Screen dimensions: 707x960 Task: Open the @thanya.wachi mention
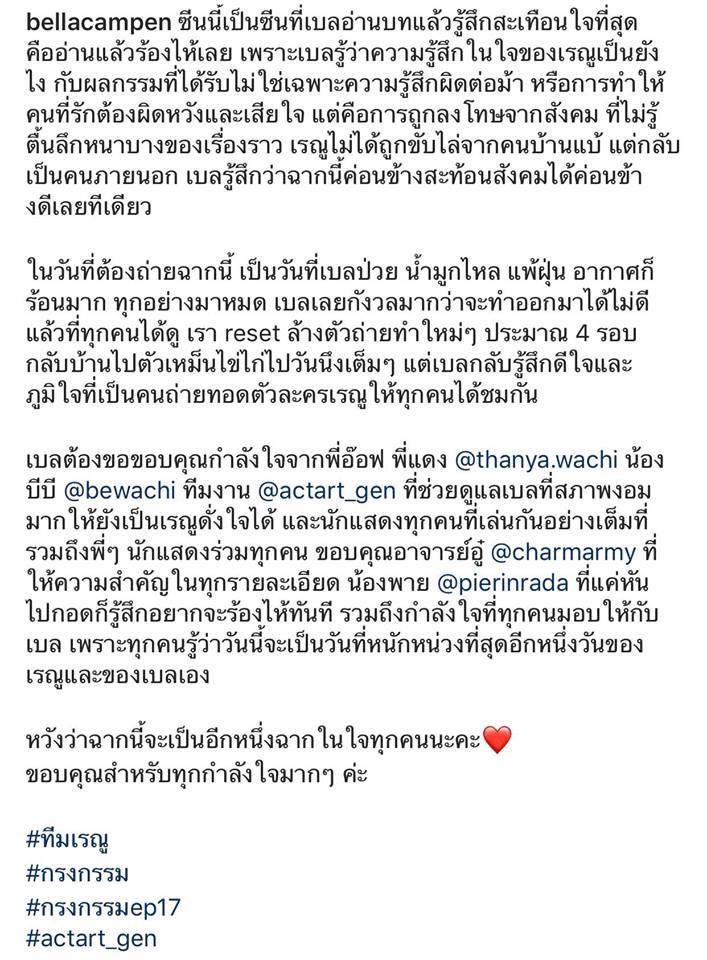pos(539,463)
